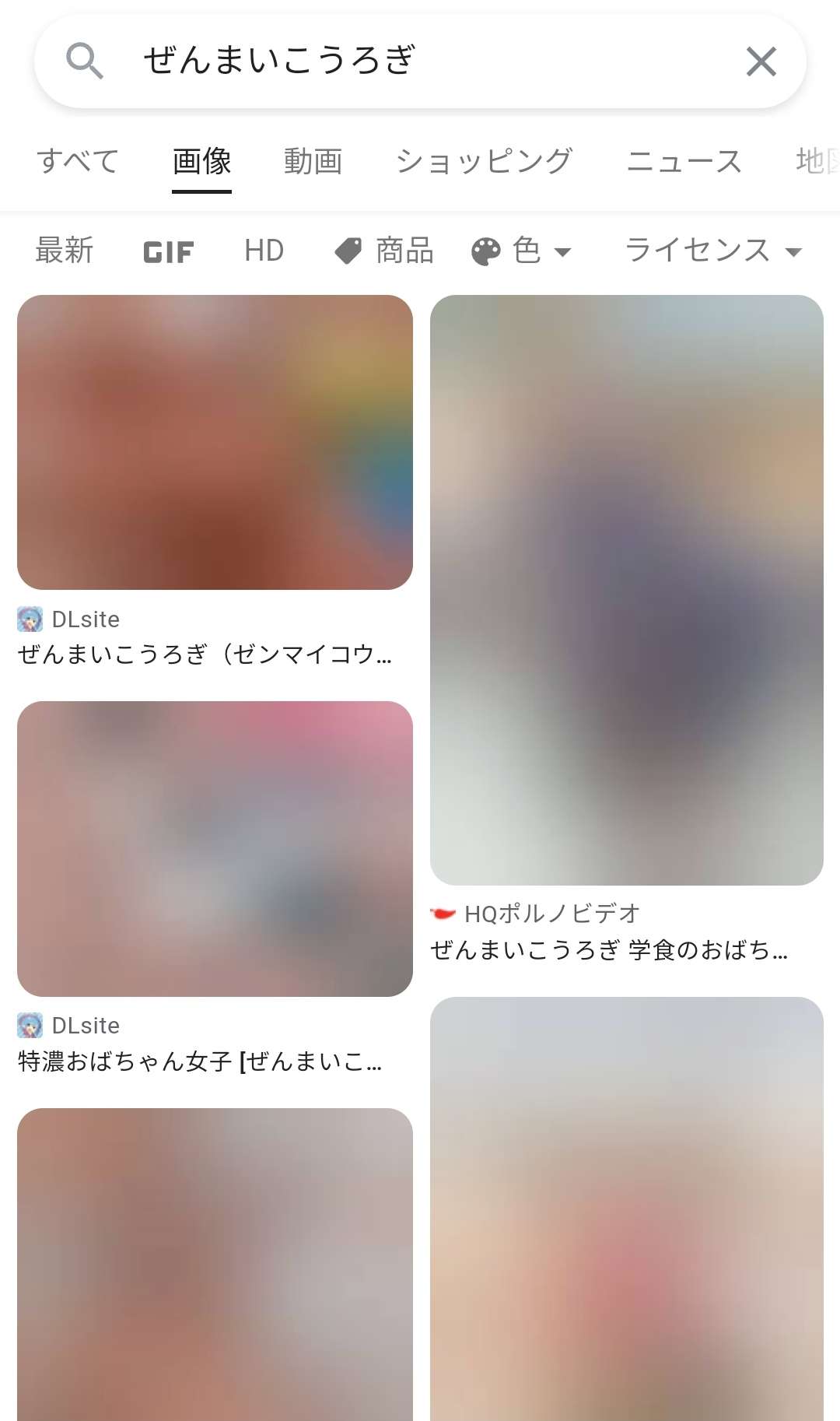Screen dimensions: 840x1421
Task: Expand the ライセンス dropdown
Action: (713, 251)
